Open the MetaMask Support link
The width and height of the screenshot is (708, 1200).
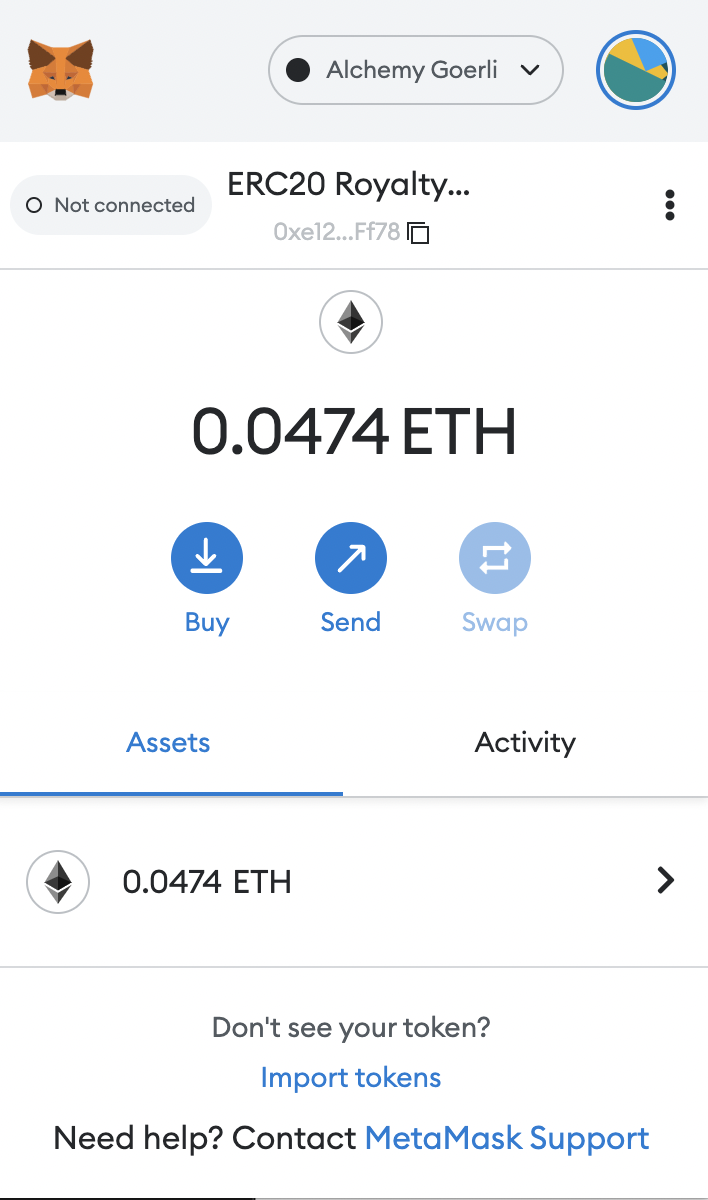(x=507, y=1138)
